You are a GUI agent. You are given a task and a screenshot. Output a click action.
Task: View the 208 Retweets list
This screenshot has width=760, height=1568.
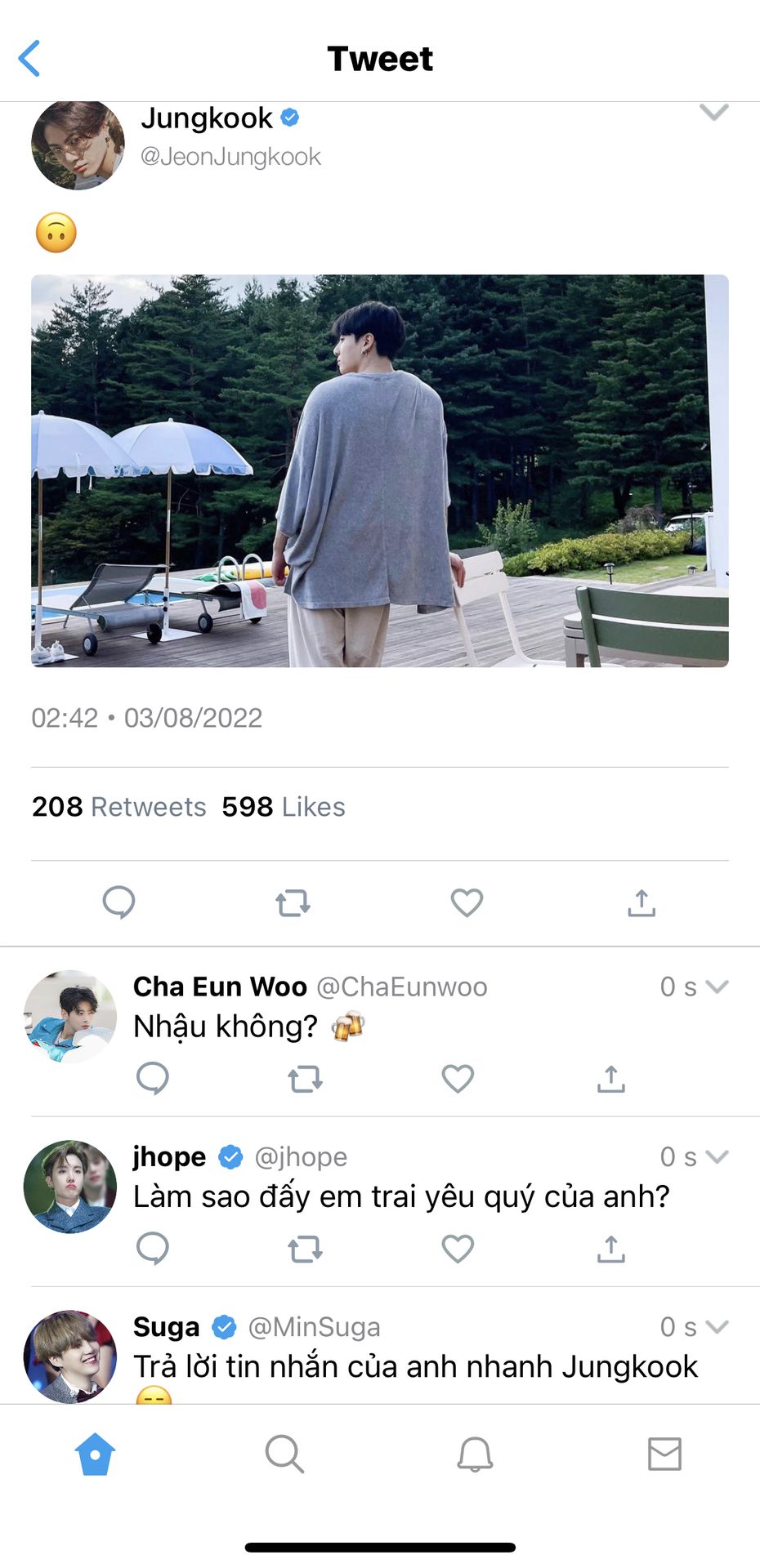pyautogui.click(x=119, y=807)
